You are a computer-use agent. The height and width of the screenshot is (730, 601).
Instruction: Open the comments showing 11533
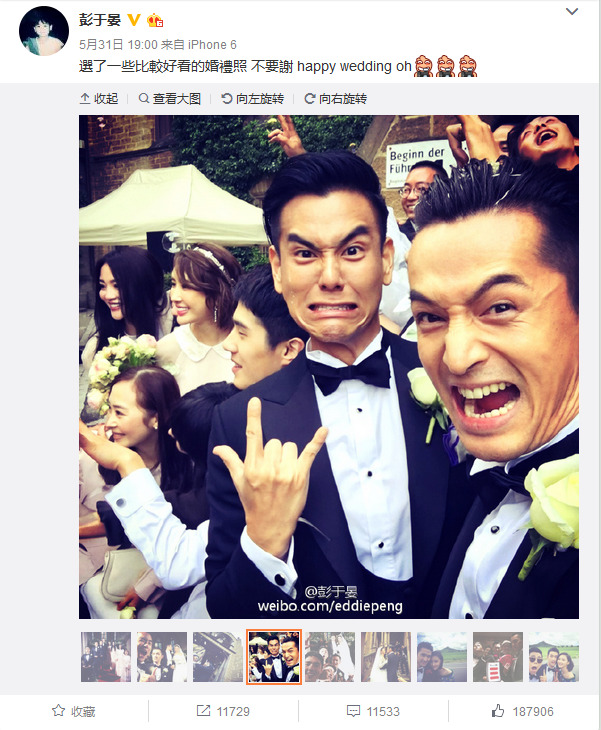pos(374,711)
